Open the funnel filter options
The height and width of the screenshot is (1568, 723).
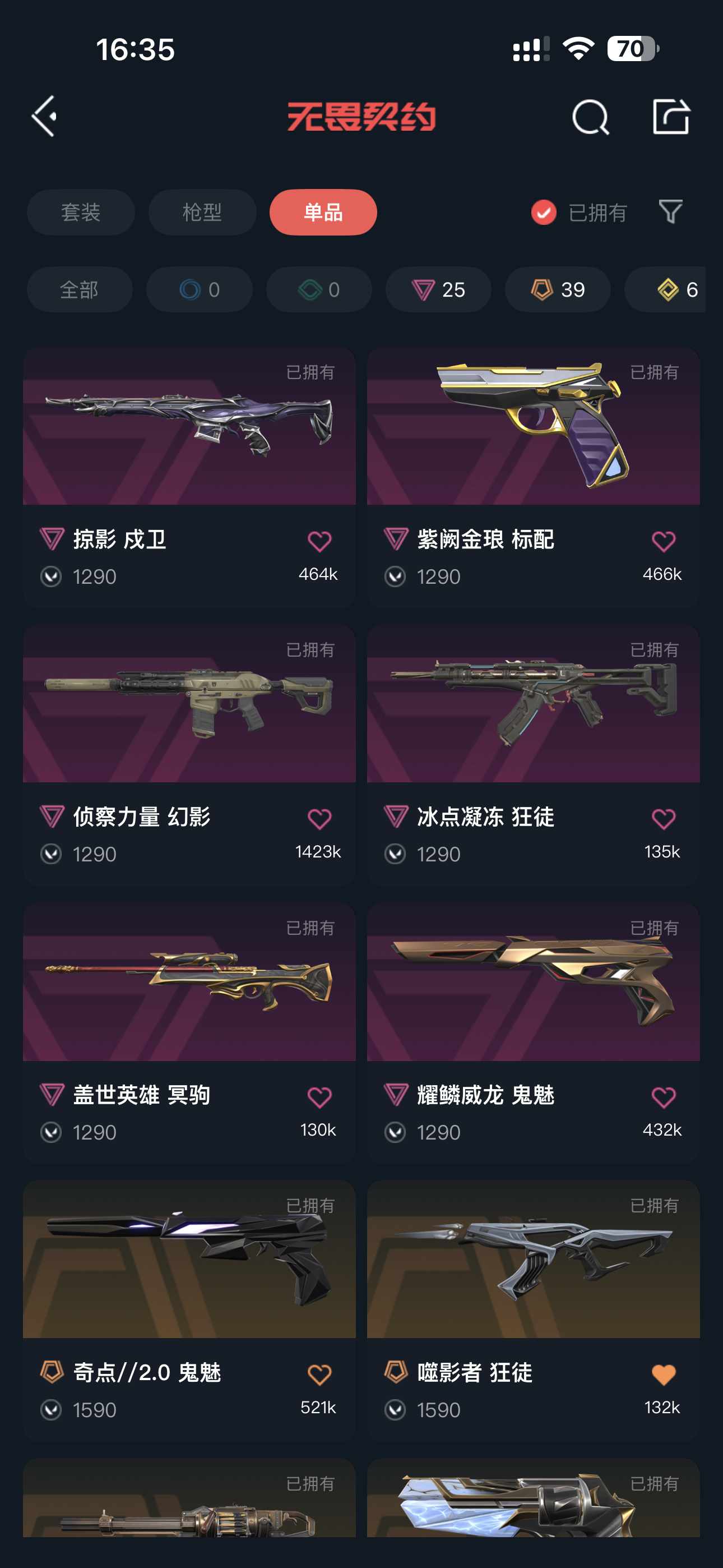tap(670, 212)
